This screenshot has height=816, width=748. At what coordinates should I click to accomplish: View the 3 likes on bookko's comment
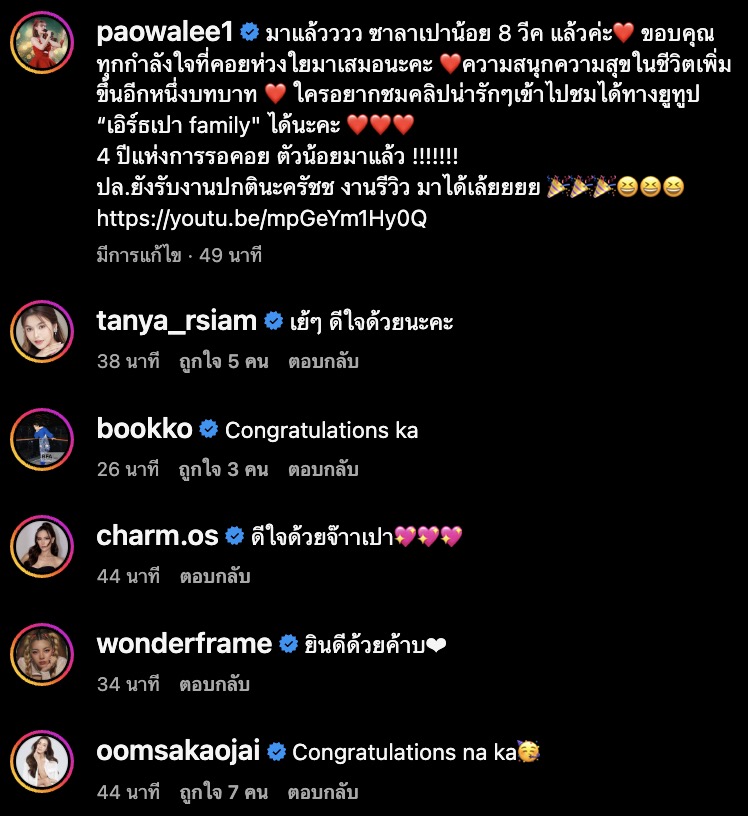pos(223,469)
